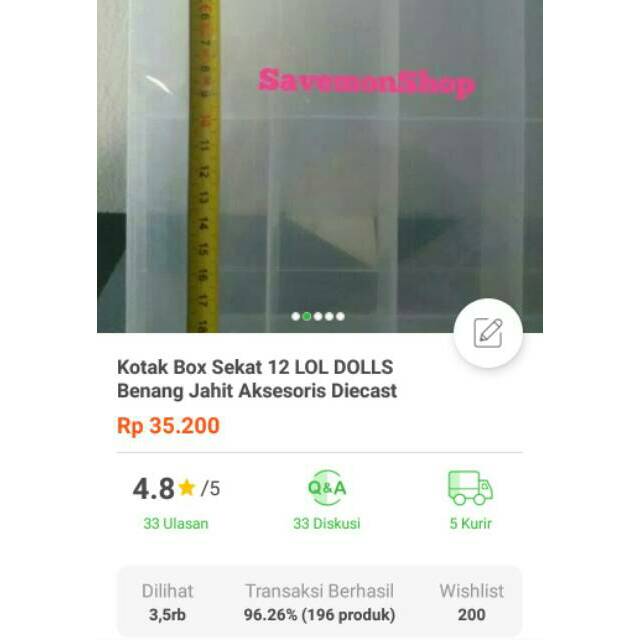Open the 33 Diskusi Q&A section

[x=327, y=523]
